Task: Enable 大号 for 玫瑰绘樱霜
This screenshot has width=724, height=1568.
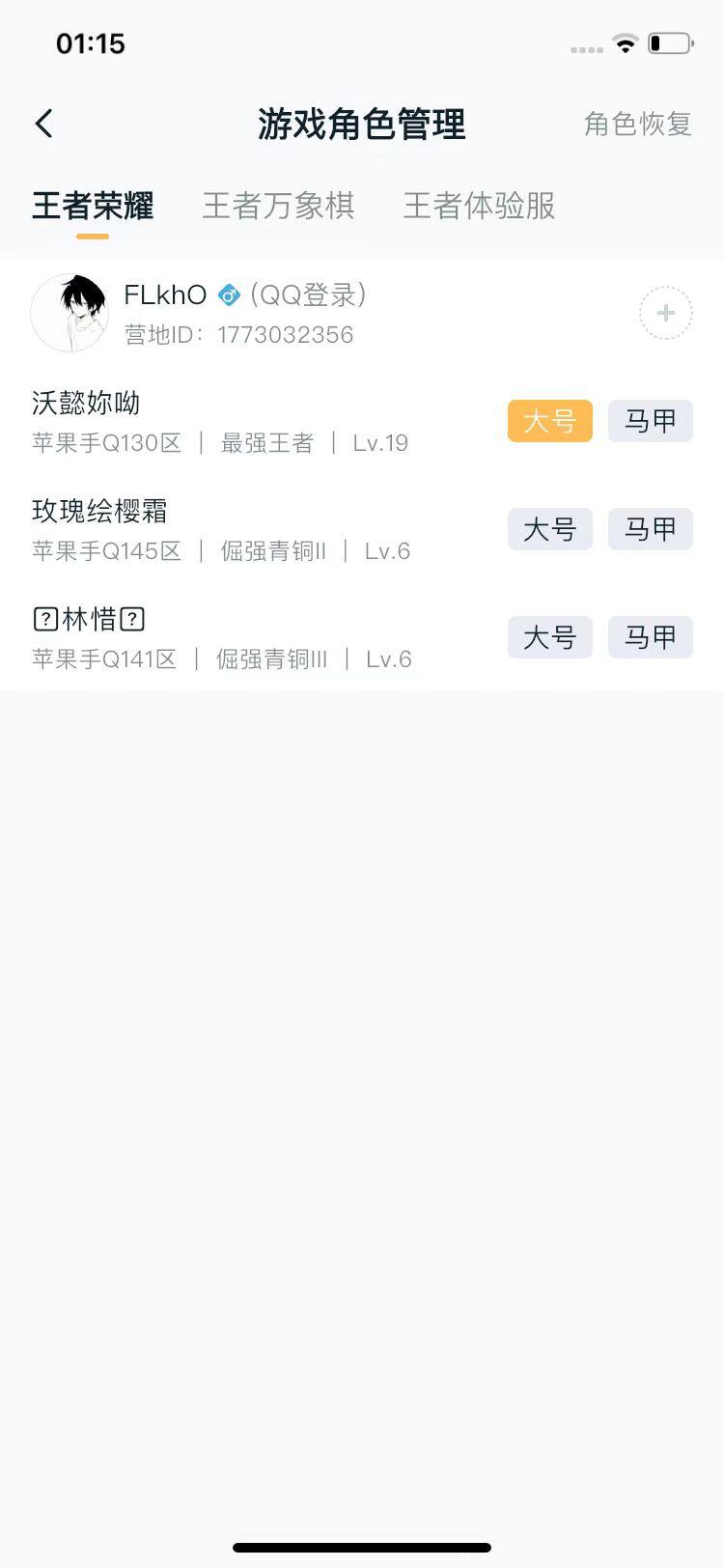Action: (549, 529)
